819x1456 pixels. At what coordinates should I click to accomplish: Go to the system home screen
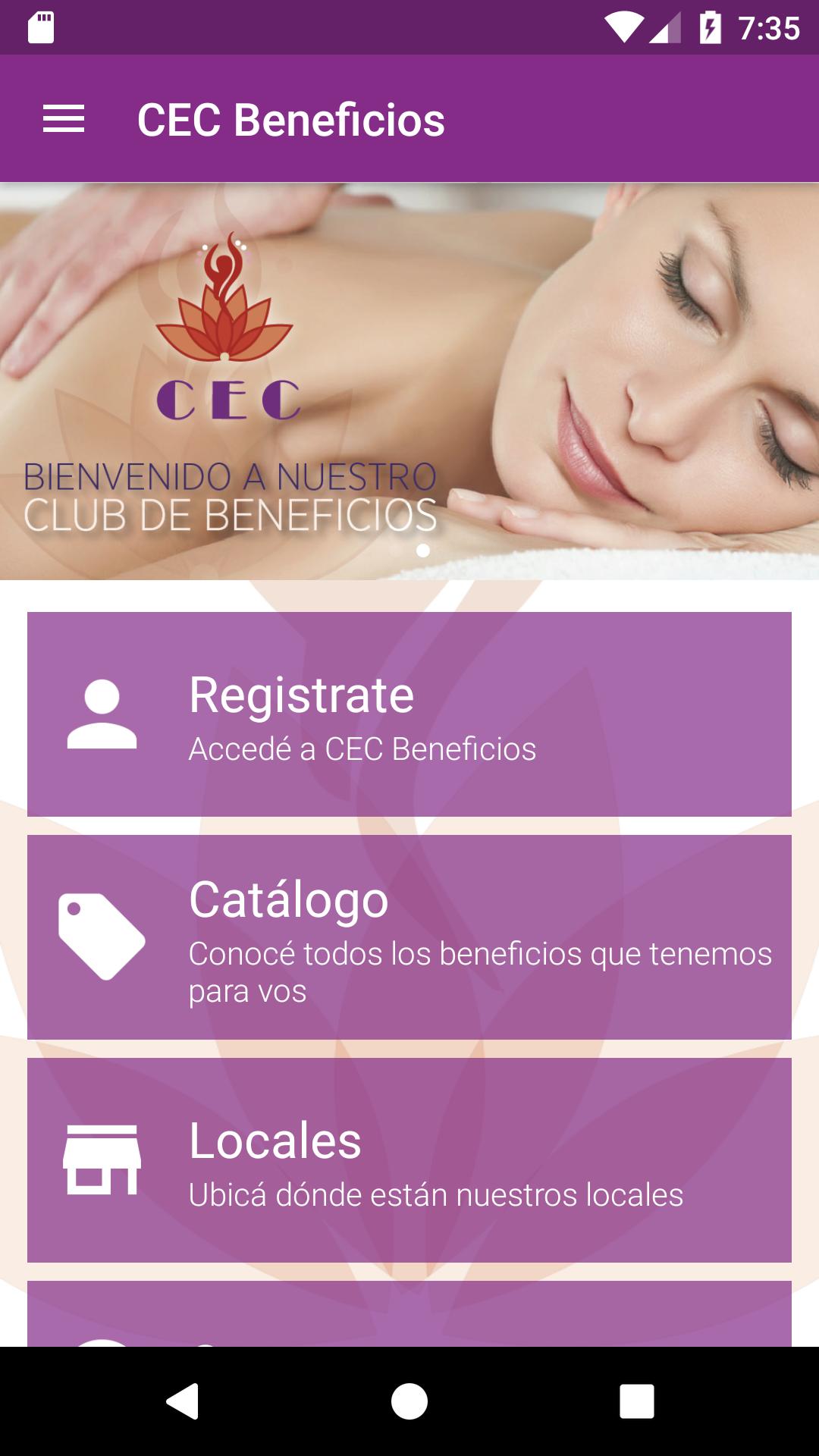[x=409, y=1401]
